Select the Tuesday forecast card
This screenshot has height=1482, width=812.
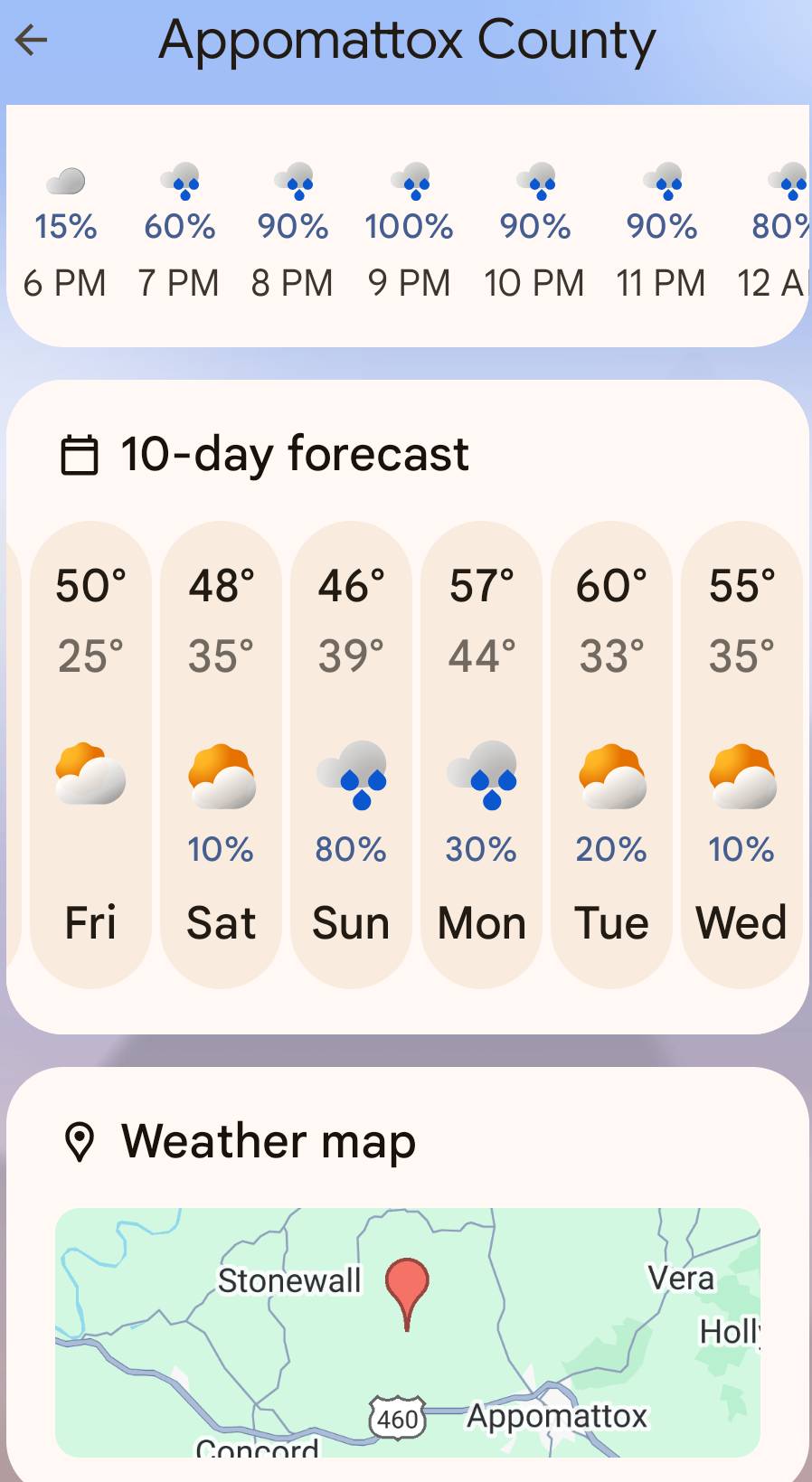pyautogui.click(x=611, y=755)
